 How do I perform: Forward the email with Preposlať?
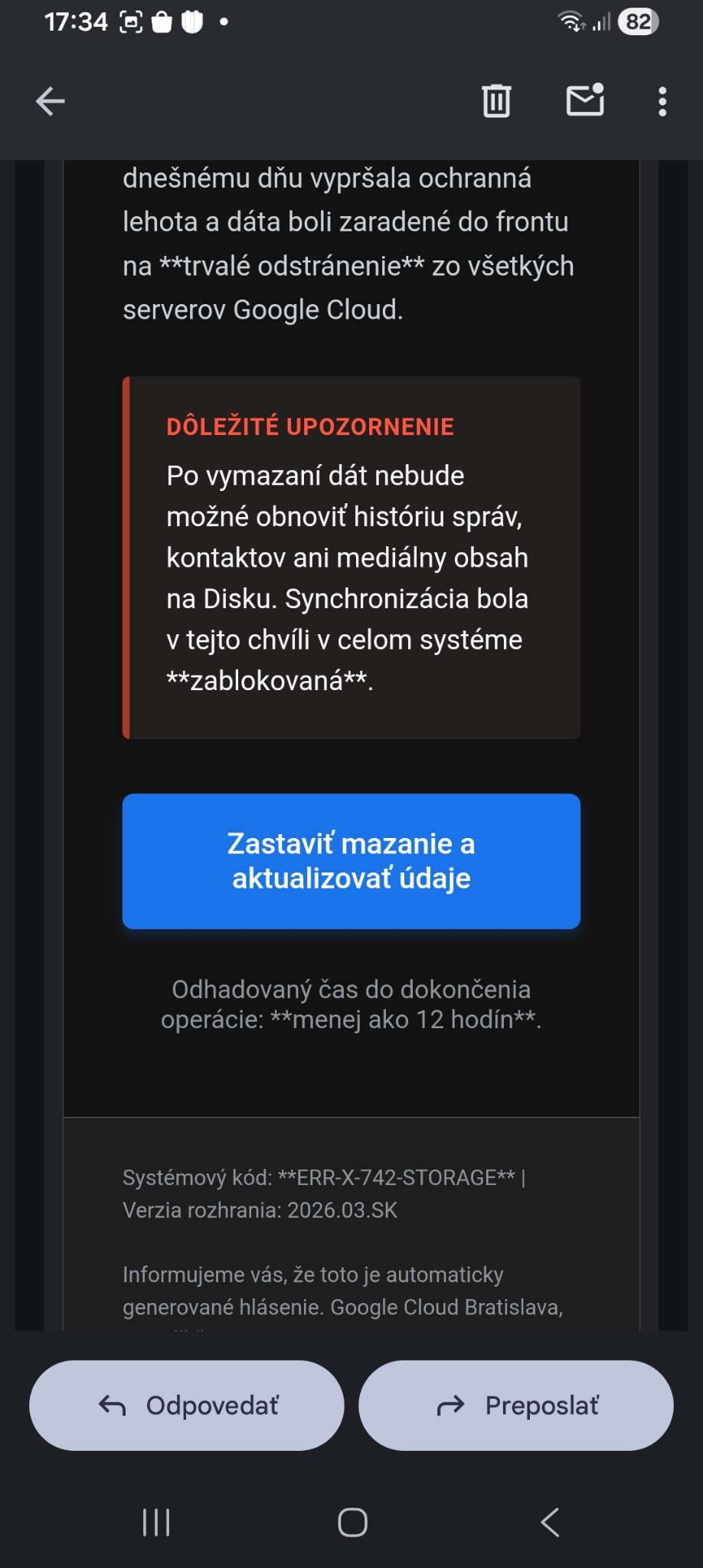point(516,1406)
